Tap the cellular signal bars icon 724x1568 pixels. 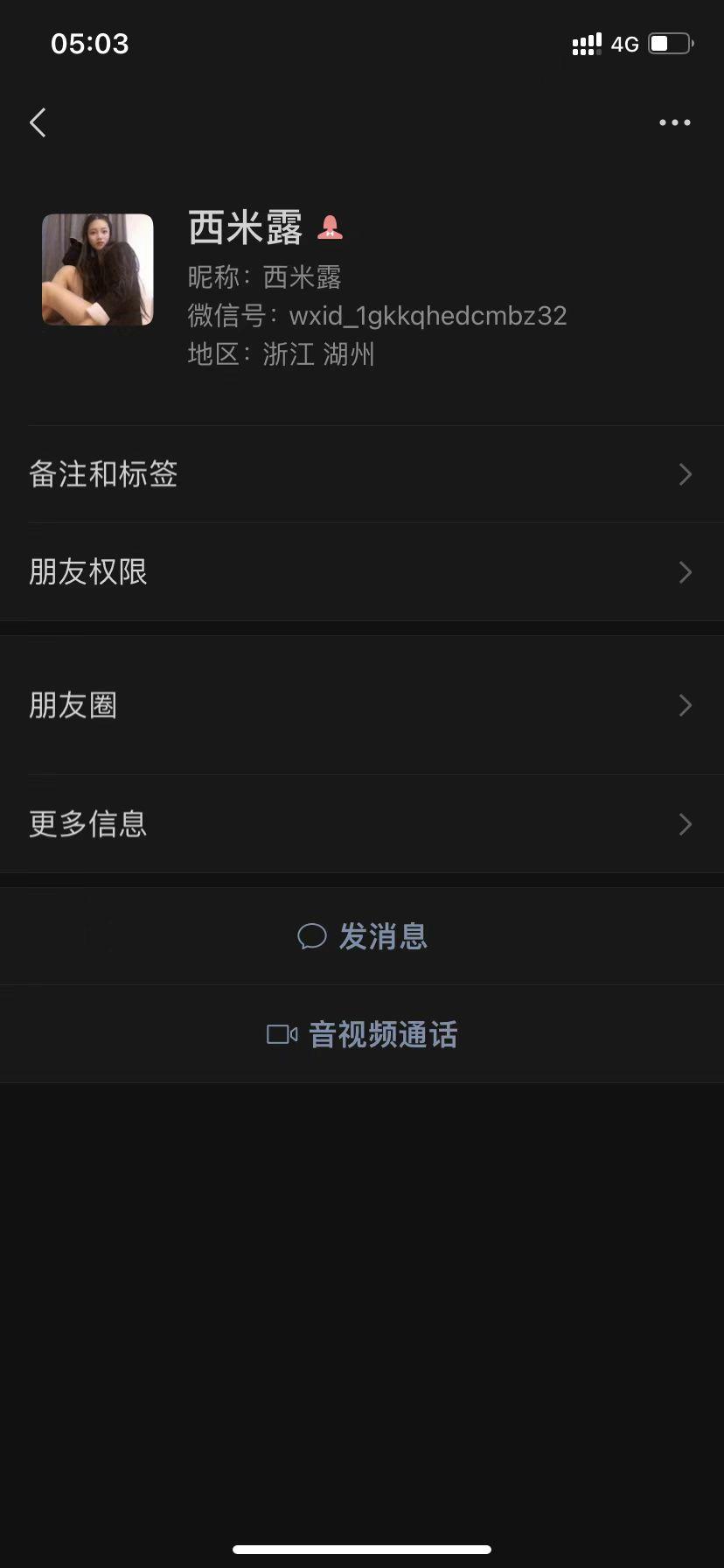586,44
